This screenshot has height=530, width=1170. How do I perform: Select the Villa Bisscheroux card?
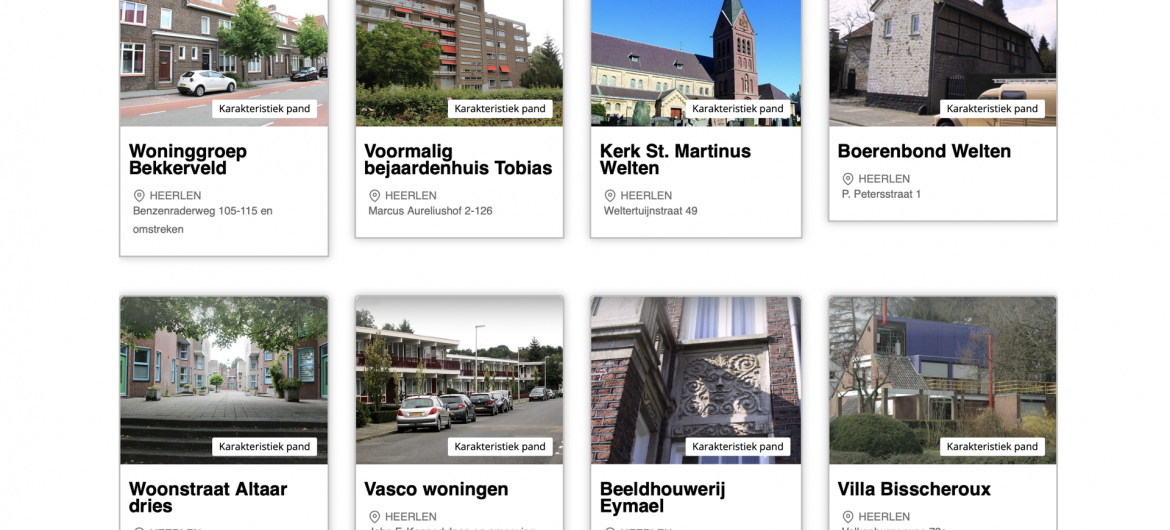914,489
